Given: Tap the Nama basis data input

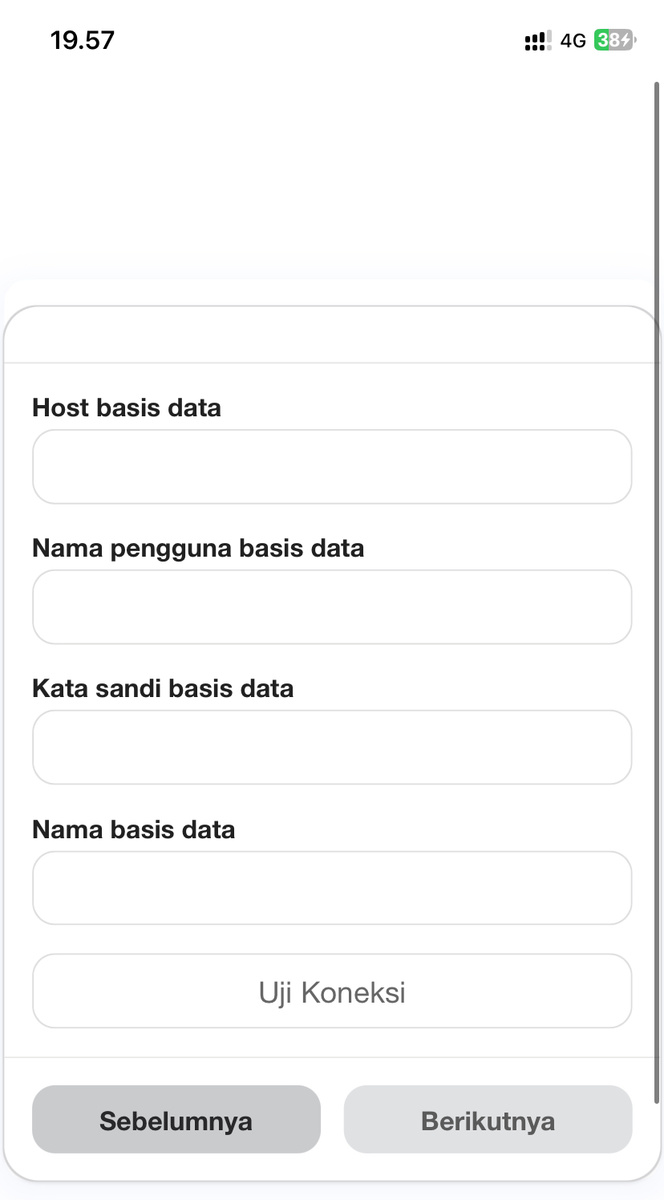Looking at the screenshot, I should tap(332, 888).
